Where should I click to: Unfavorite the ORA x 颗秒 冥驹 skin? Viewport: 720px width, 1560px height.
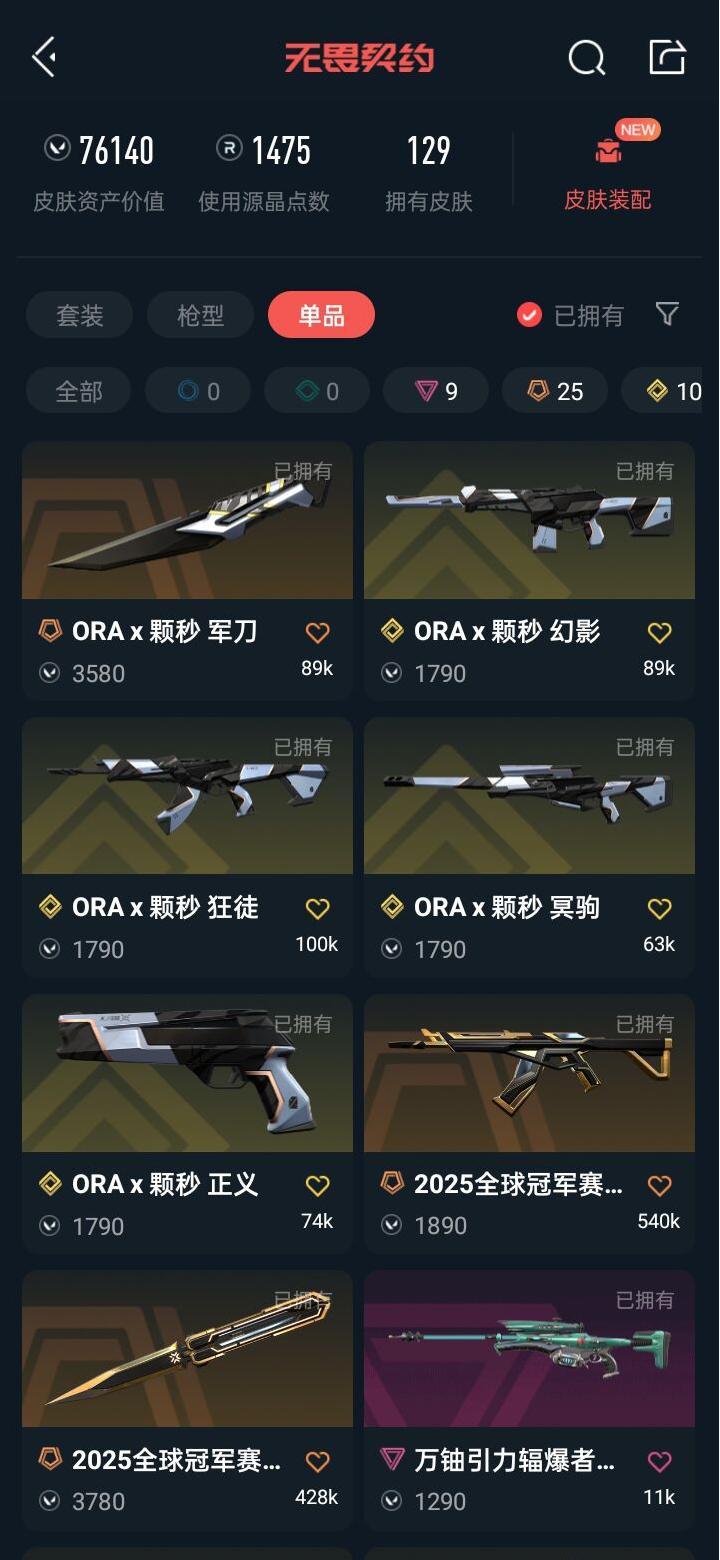click(x=658, y=908)
